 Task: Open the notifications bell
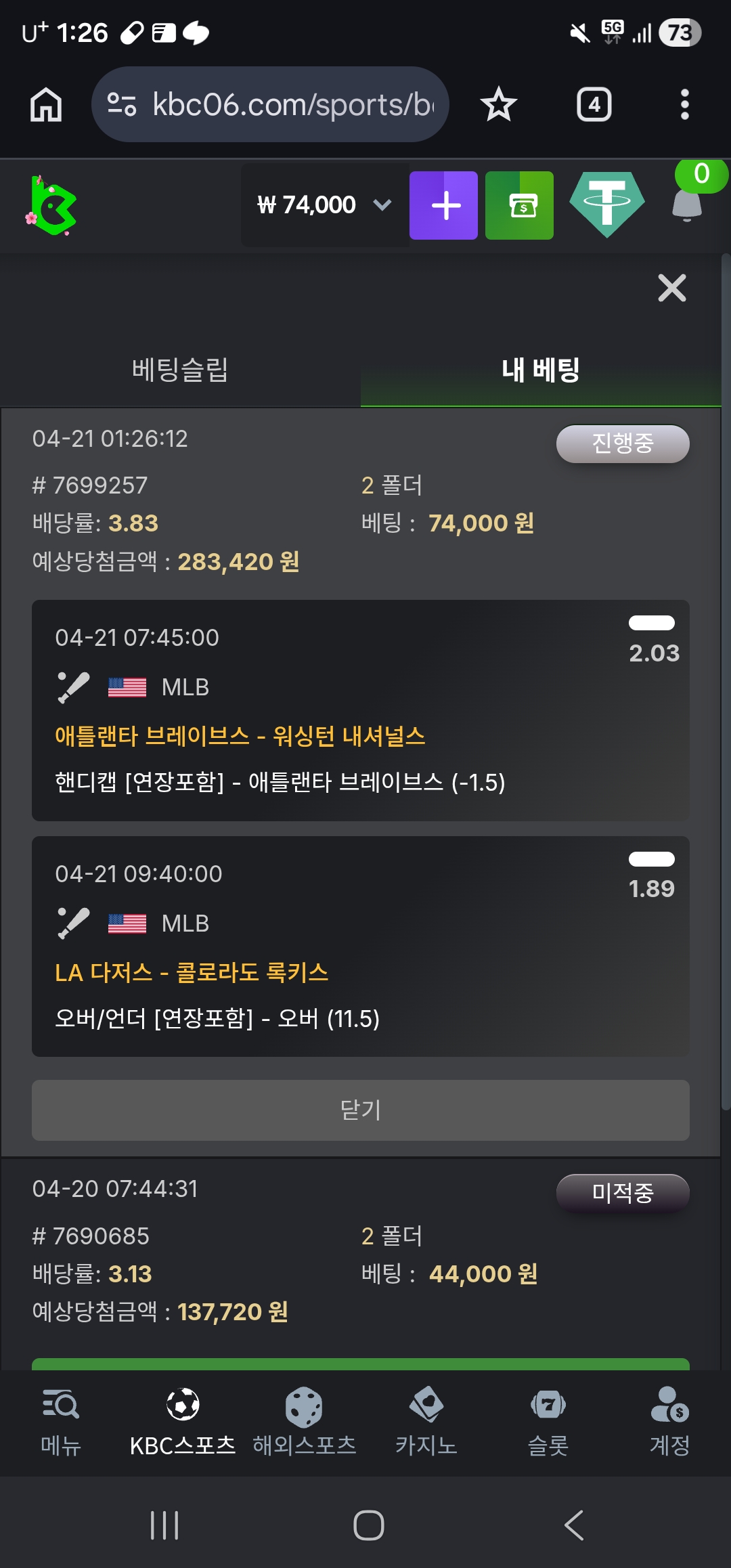coord(686,203)
